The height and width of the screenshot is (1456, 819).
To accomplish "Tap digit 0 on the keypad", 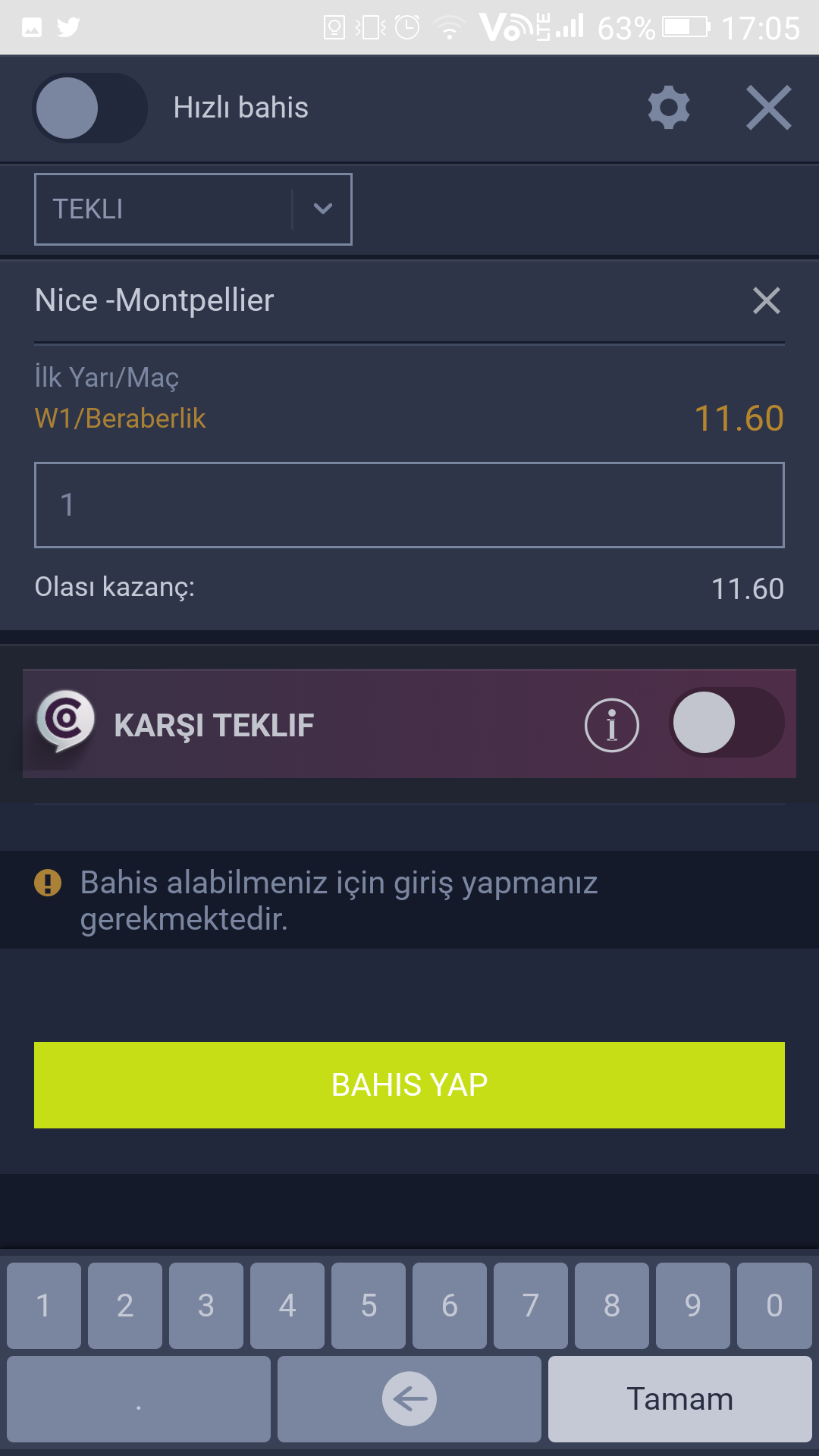I will [x=774, y=1306].
